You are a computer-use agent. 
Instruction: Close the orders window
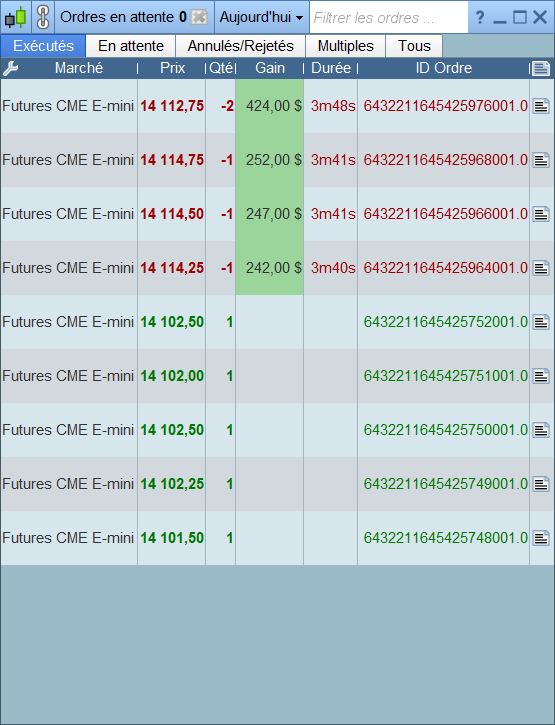click(540, 18)
